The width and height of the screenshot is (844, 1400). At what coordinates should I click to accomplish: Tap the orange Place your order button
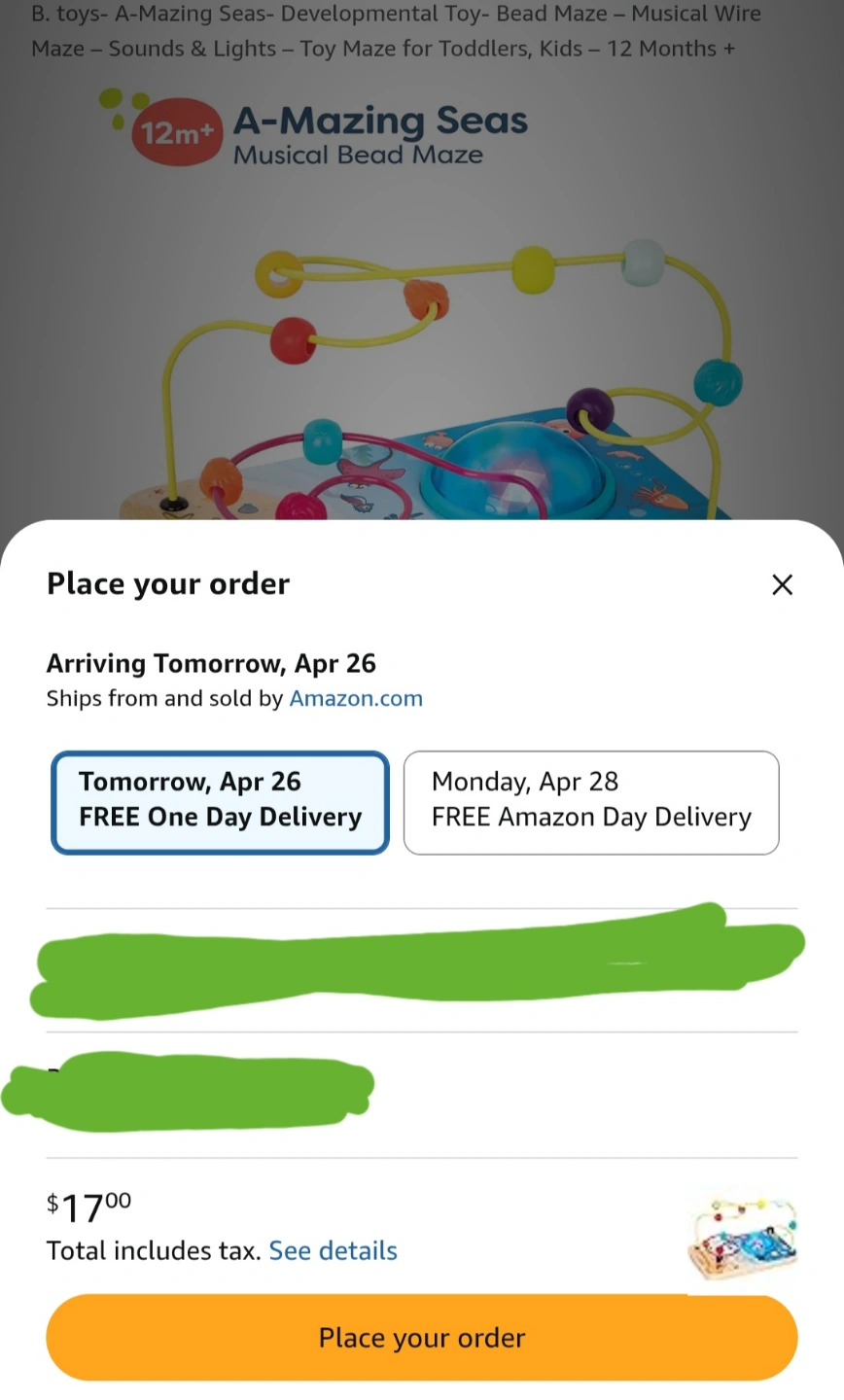[422, 1338]
